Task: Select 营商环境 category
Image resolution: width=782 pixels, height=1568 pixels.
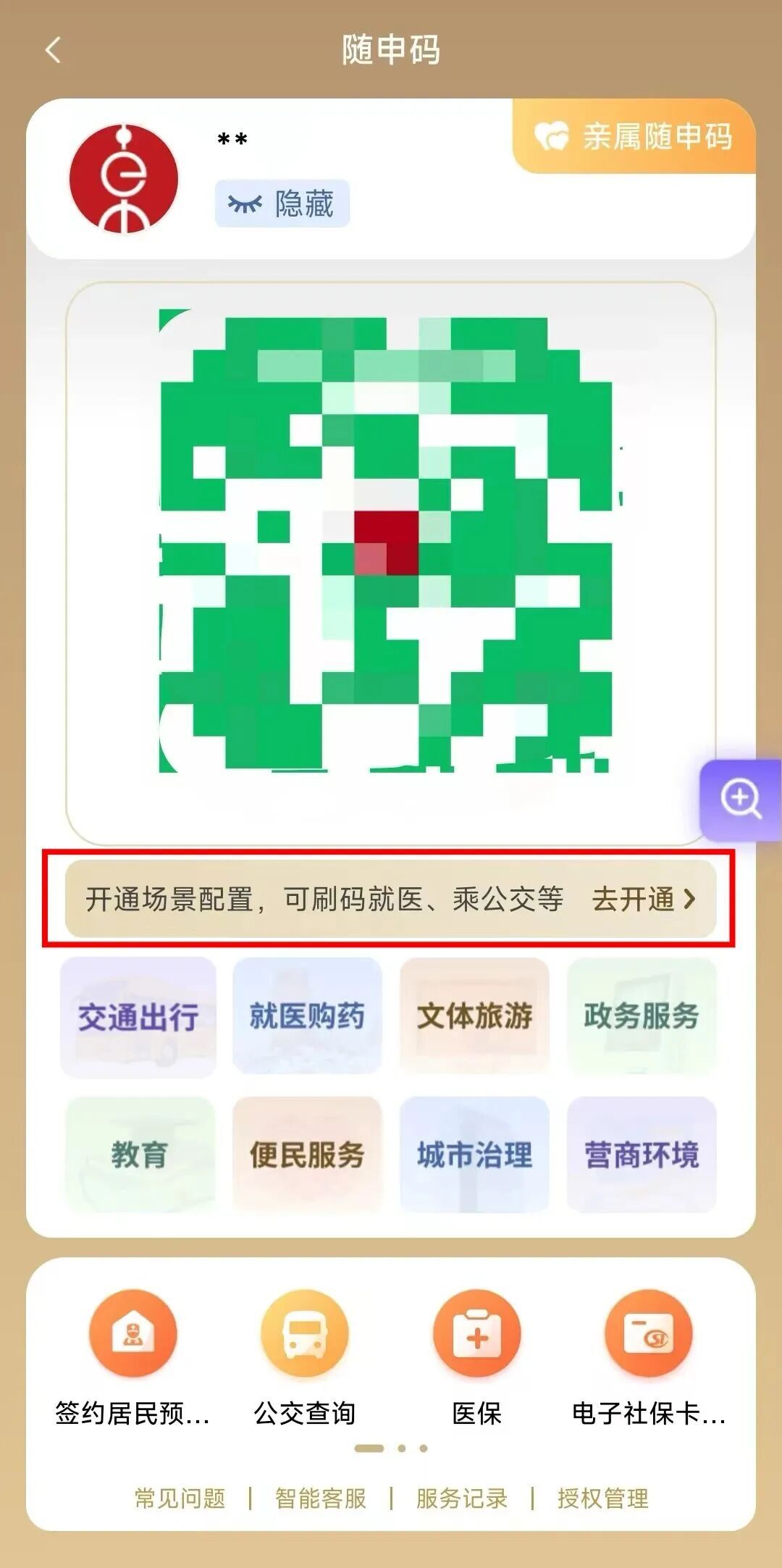Action: click(642, 1154)
